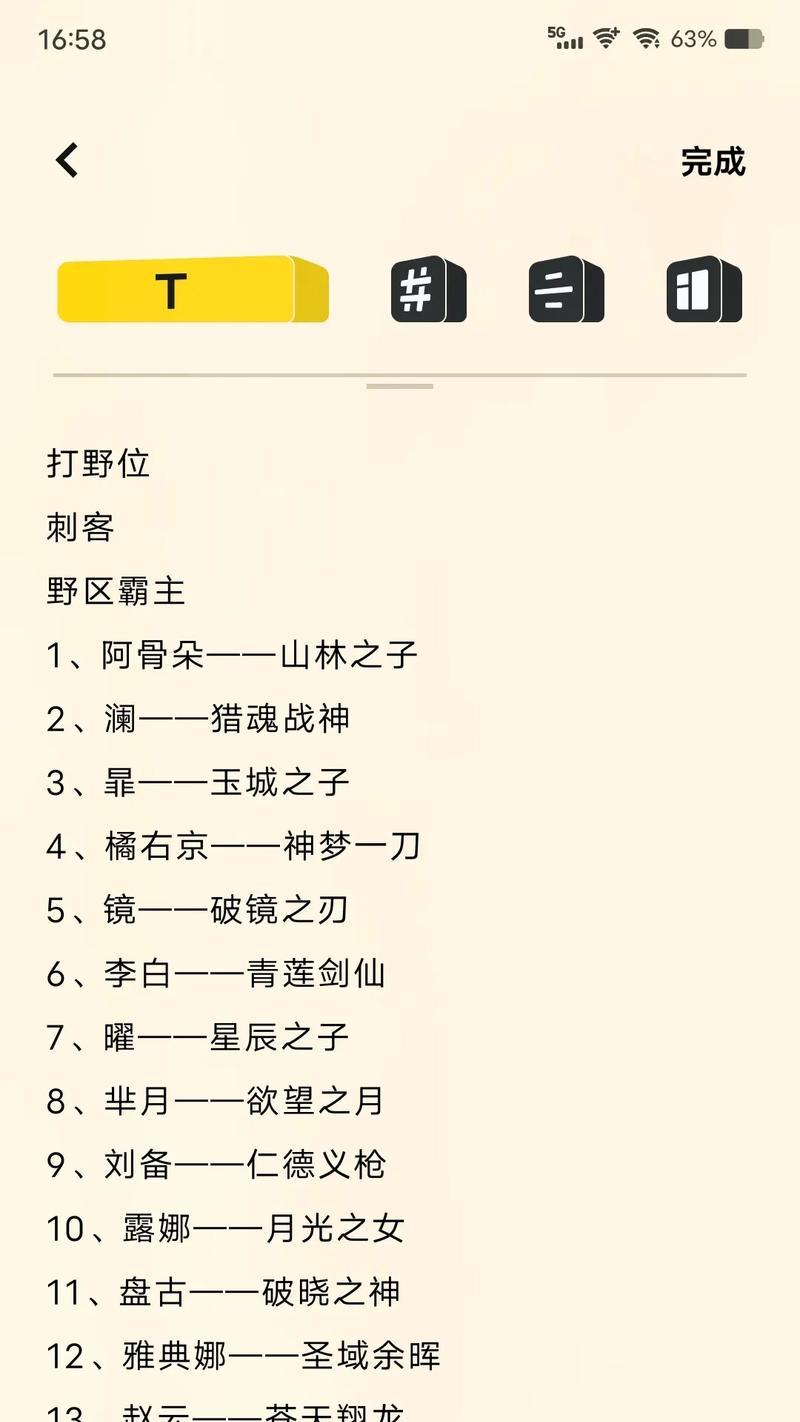This screenshot has width=800, height=1422.
Task: Tap the drag handle below the toolbar
Action: click(x=400, y=385)
